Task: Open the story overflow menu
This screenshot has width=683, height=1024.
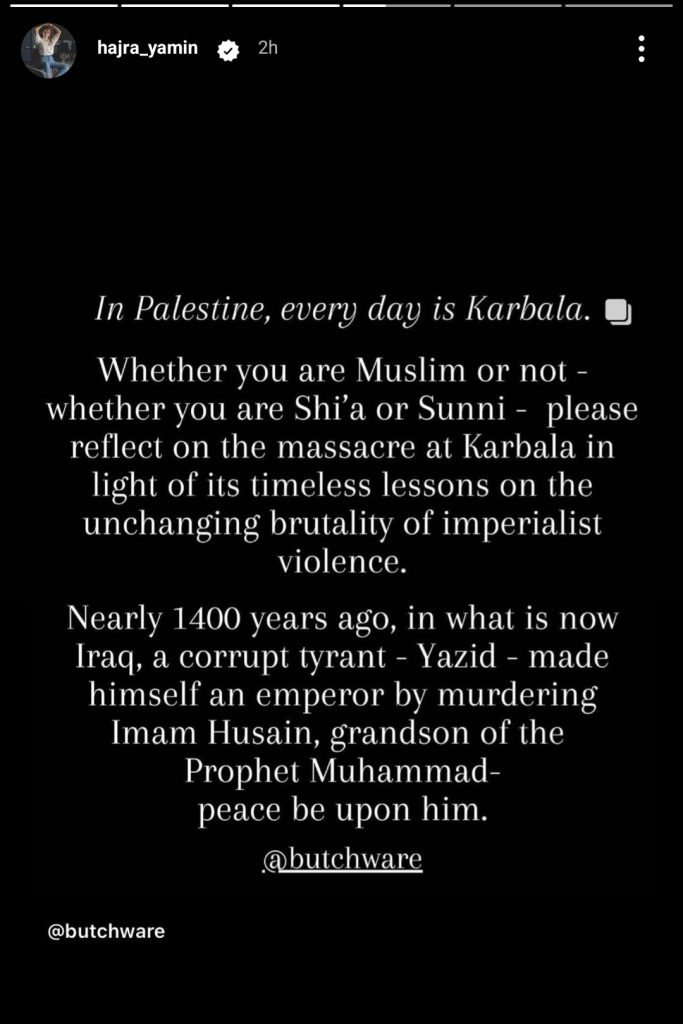Action: (x=641, y=49)
